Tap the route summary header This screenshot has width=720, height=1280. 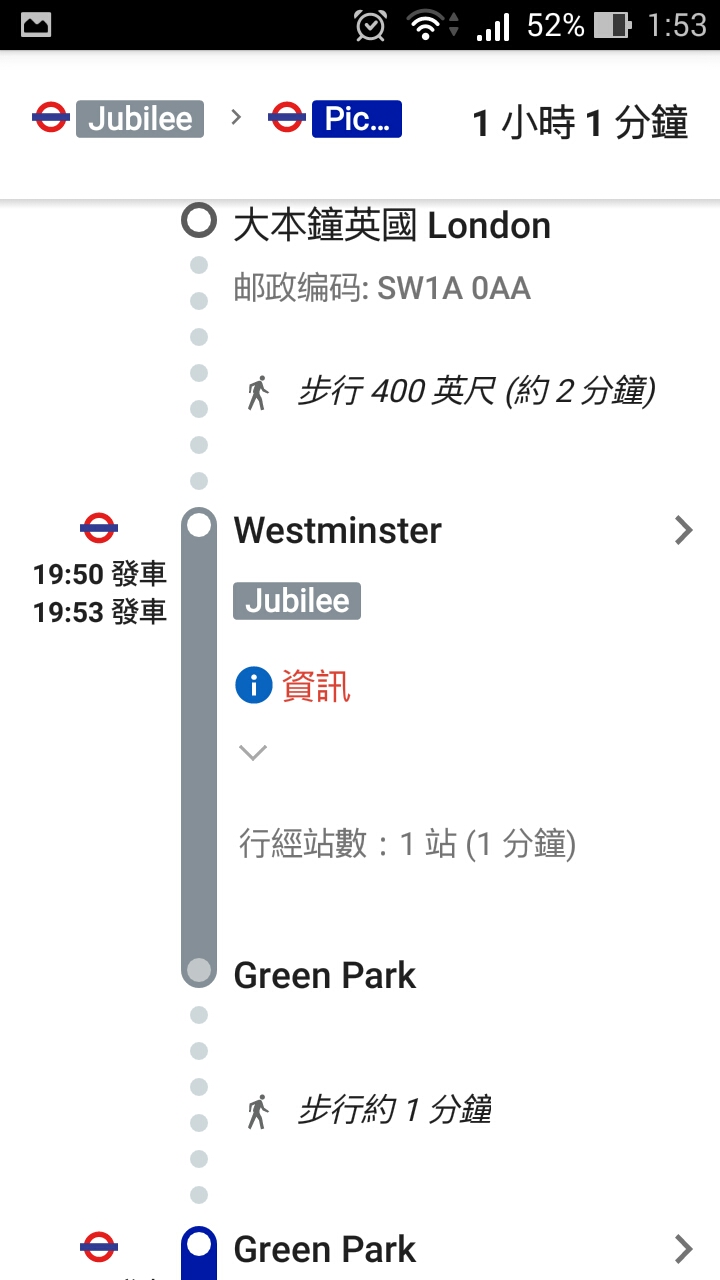click(x=360, y=122)
